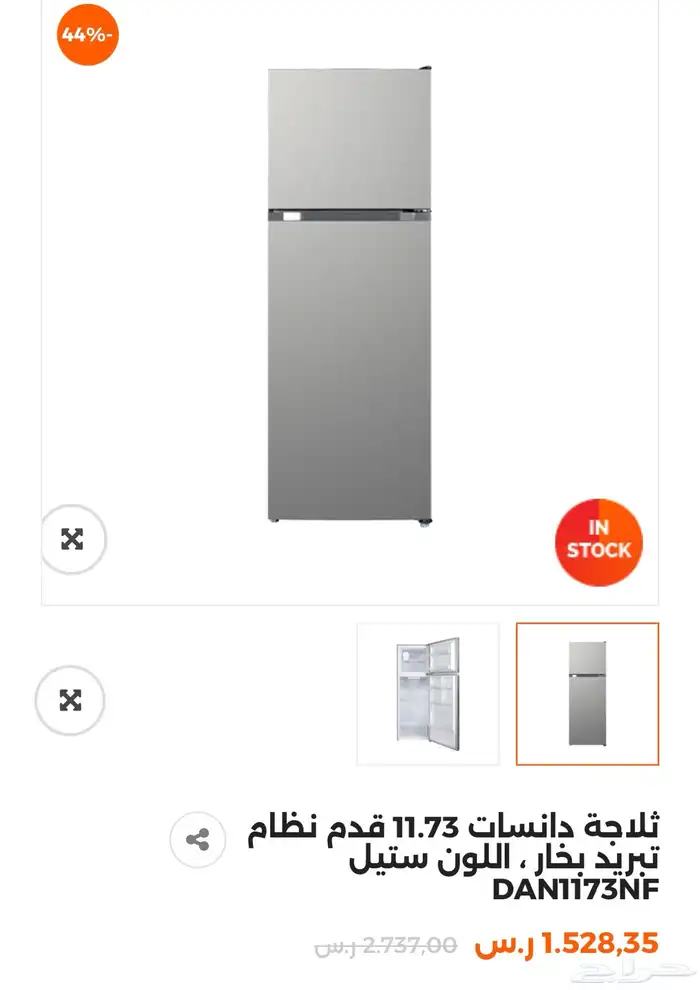Select the closed refrigerator thumbnail
700x990 pixels.
pos(587,694)
